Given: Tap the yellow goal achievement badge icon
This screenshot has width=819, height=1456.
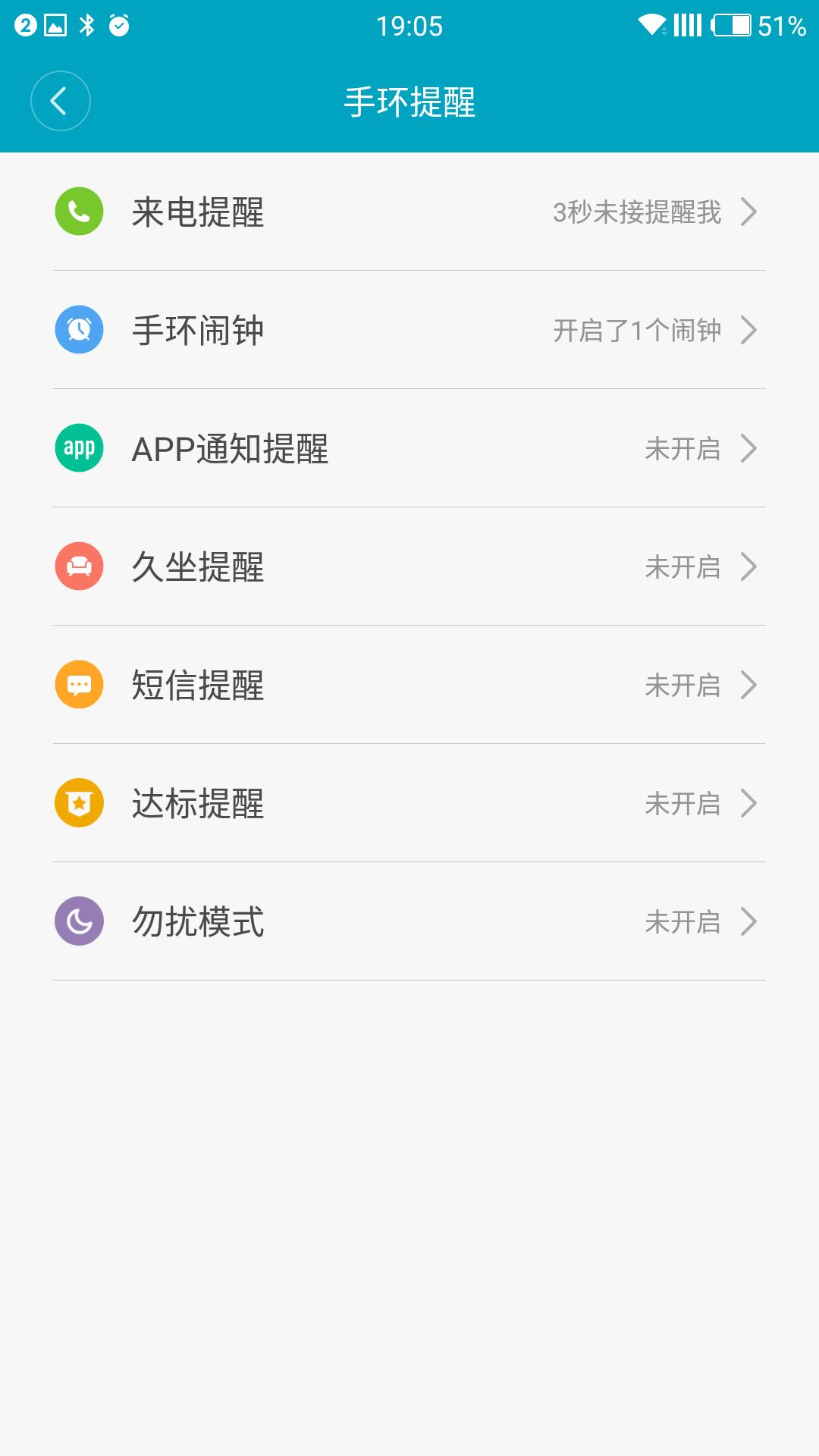Looking at the screenshot, I should [x=79, y=804].
